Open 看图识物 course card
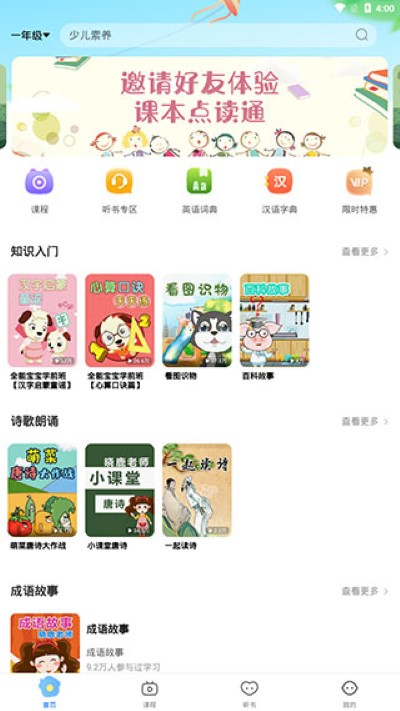The width and height of the screenshot is (400, 711). pos(197,326)
